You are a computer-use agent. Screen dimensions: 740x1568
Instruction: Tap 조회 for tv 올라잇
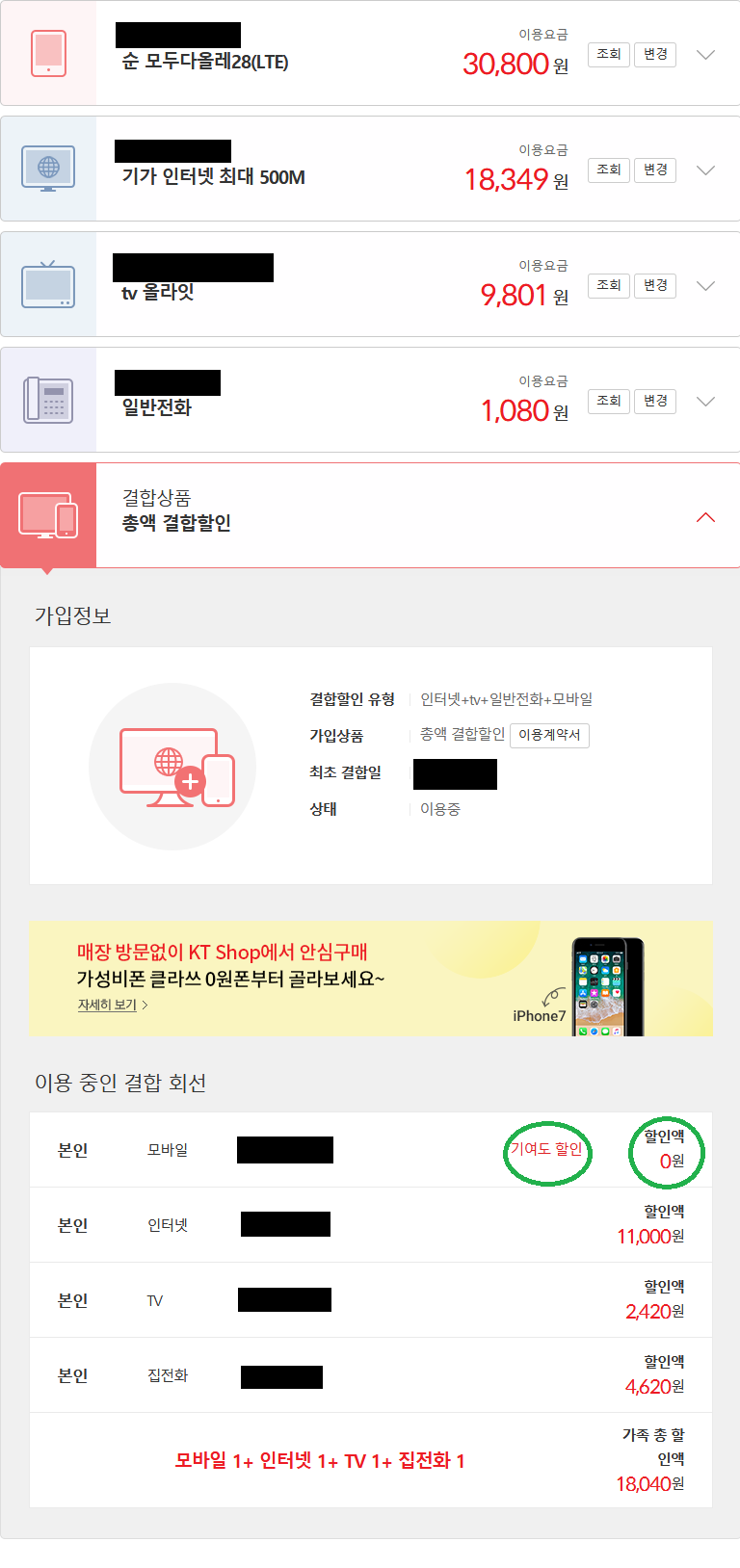(x=609, y=285)
